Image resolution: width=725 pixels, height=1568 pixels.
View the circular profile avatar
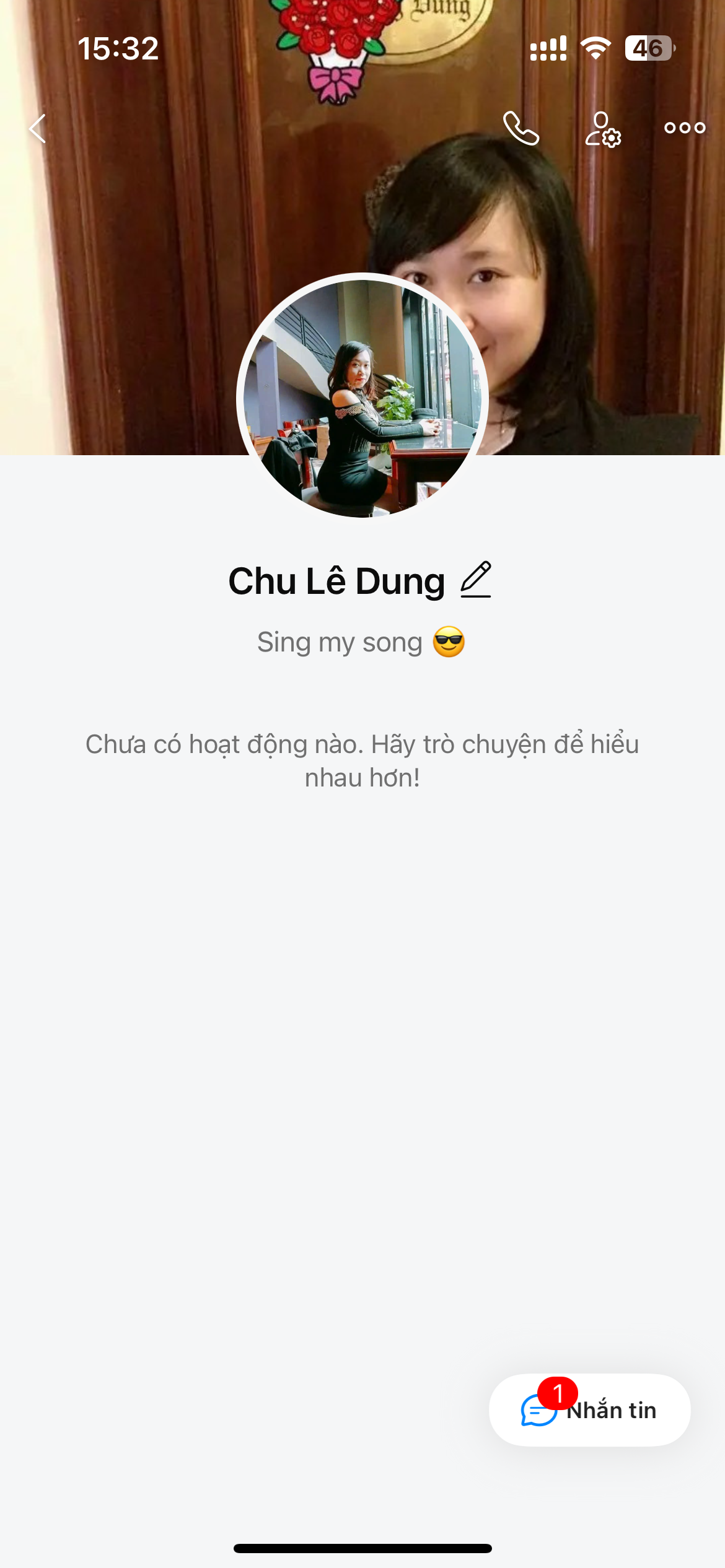[x=362, y=398]
